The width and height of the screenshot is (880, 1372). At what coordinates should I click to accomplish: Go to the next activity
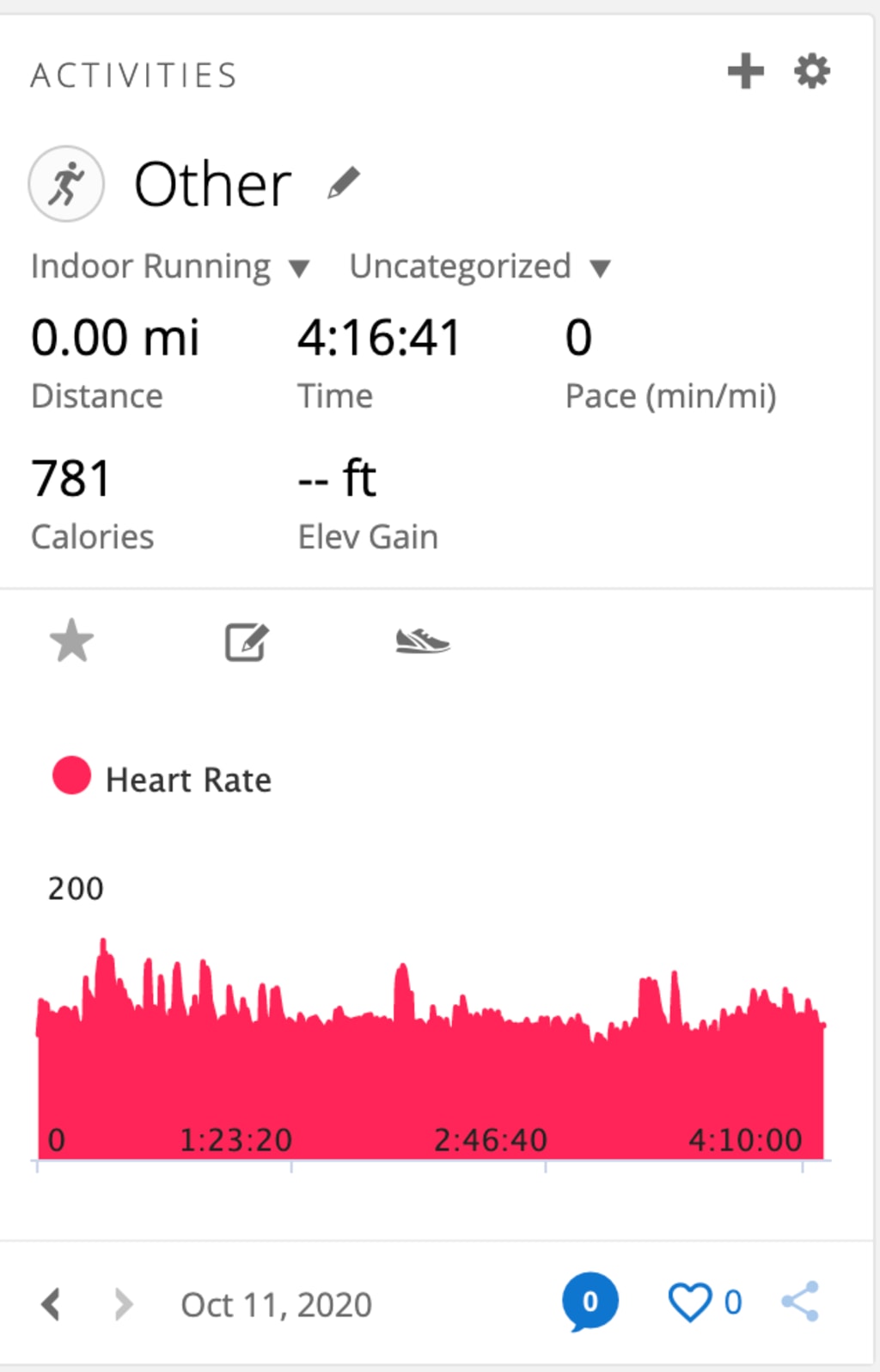tap(124, 1304)
